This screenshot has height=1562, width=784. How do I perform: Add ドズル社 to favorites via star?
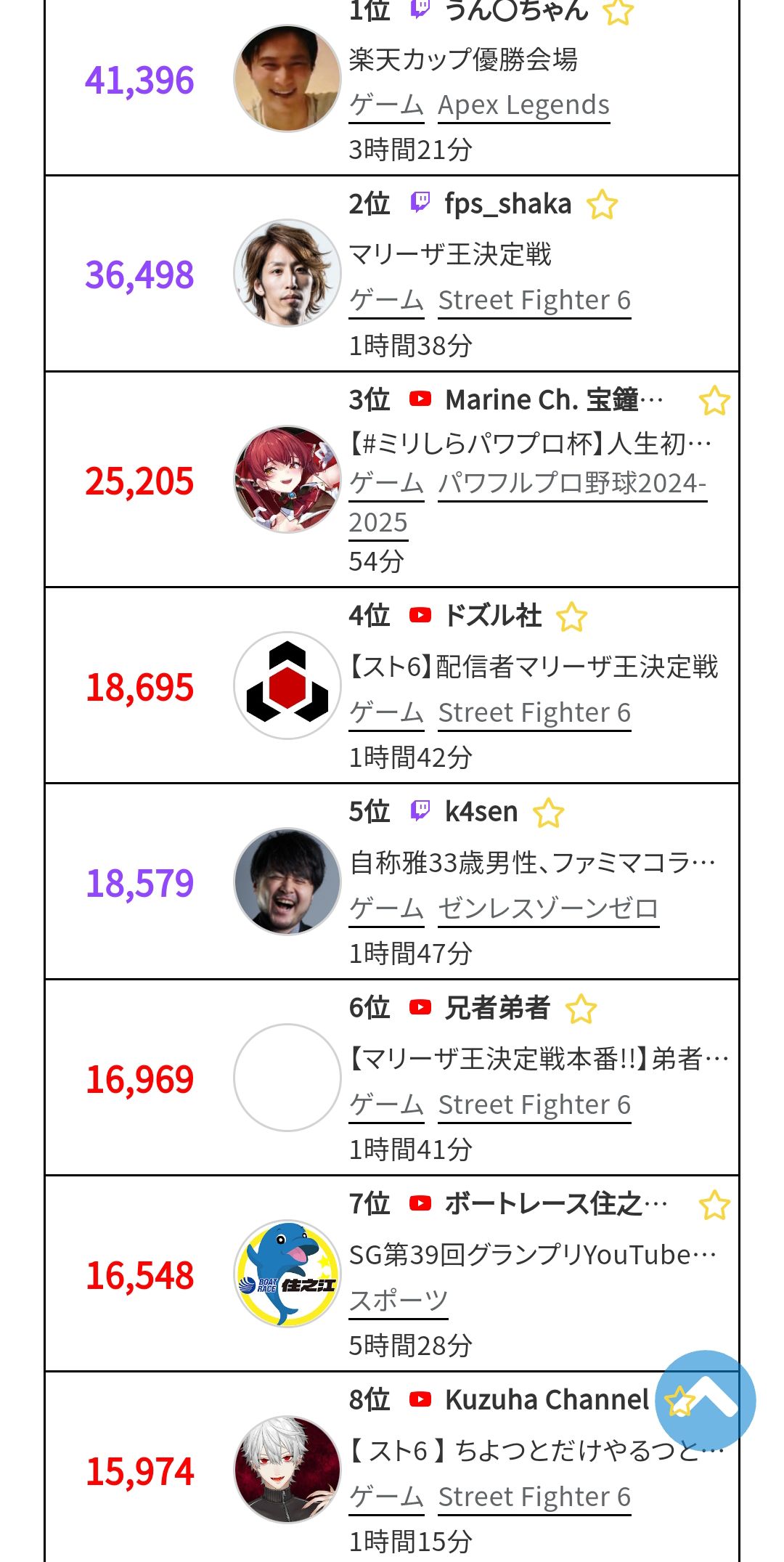click(x=571, y=617)
